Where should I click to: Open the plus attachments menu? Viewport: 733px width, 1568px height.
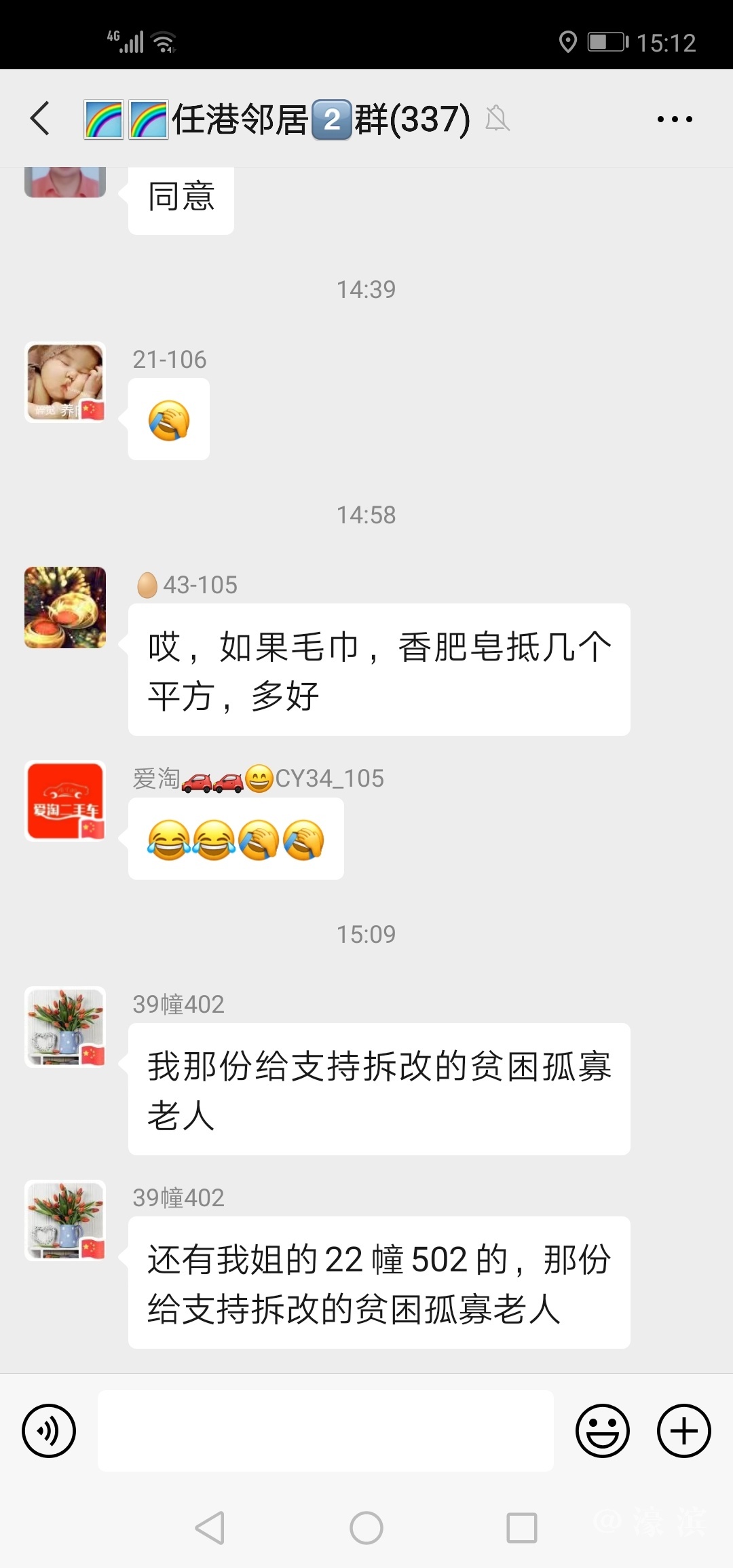(x=683, y=1430)
